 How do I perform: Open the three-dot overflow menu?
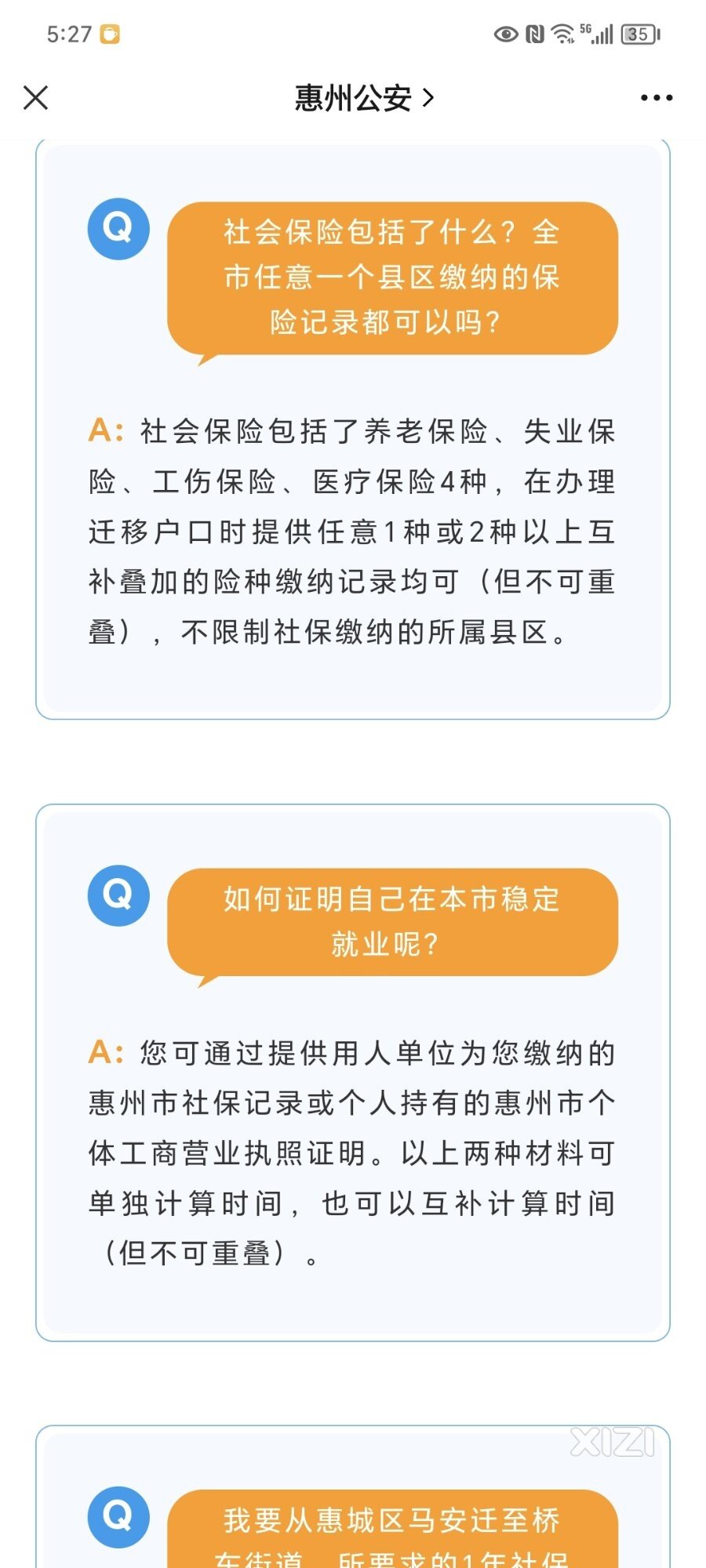click(656, 98)
